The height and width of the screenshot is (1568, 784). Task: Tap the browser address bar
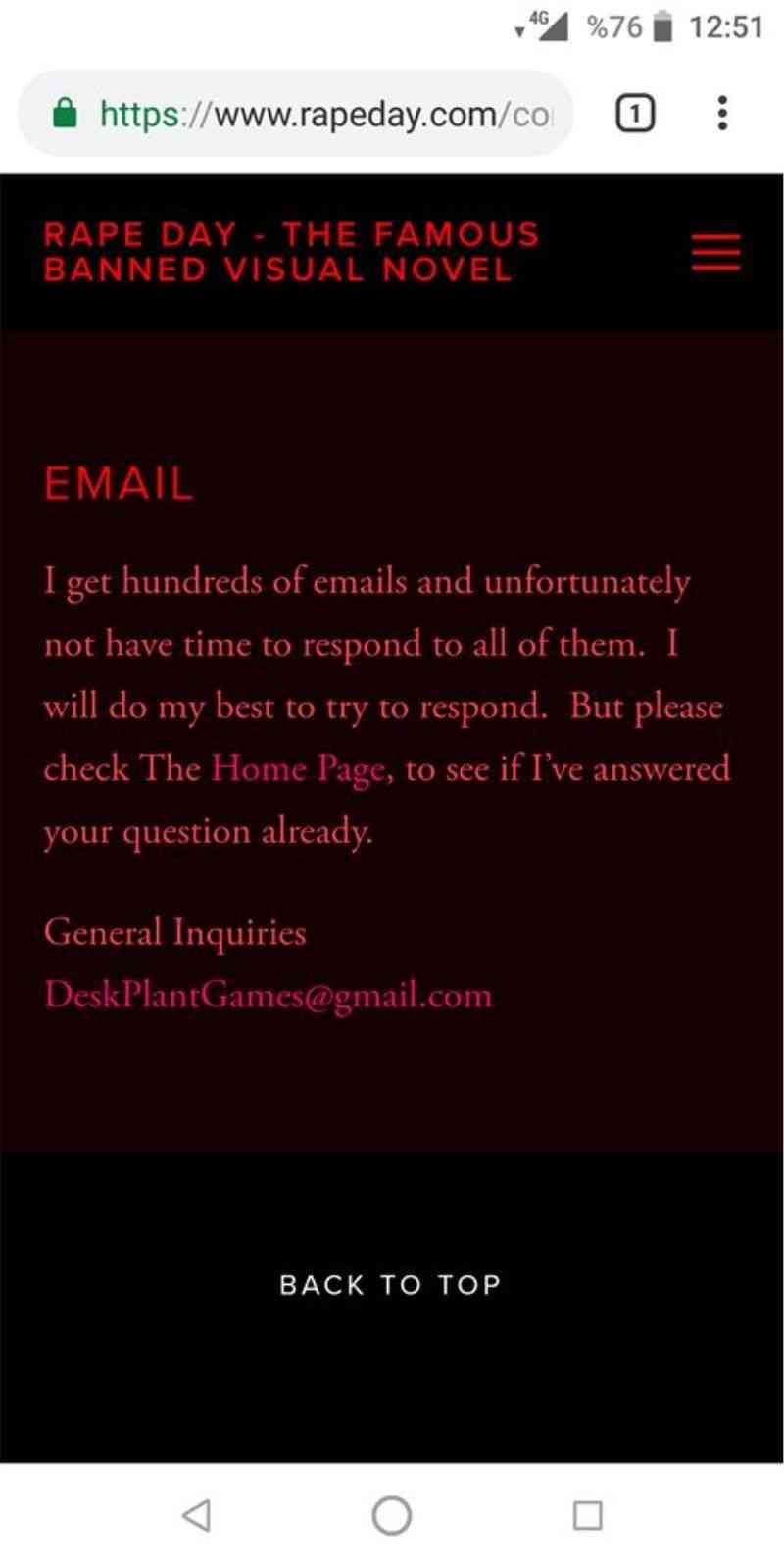coord(296,114)
